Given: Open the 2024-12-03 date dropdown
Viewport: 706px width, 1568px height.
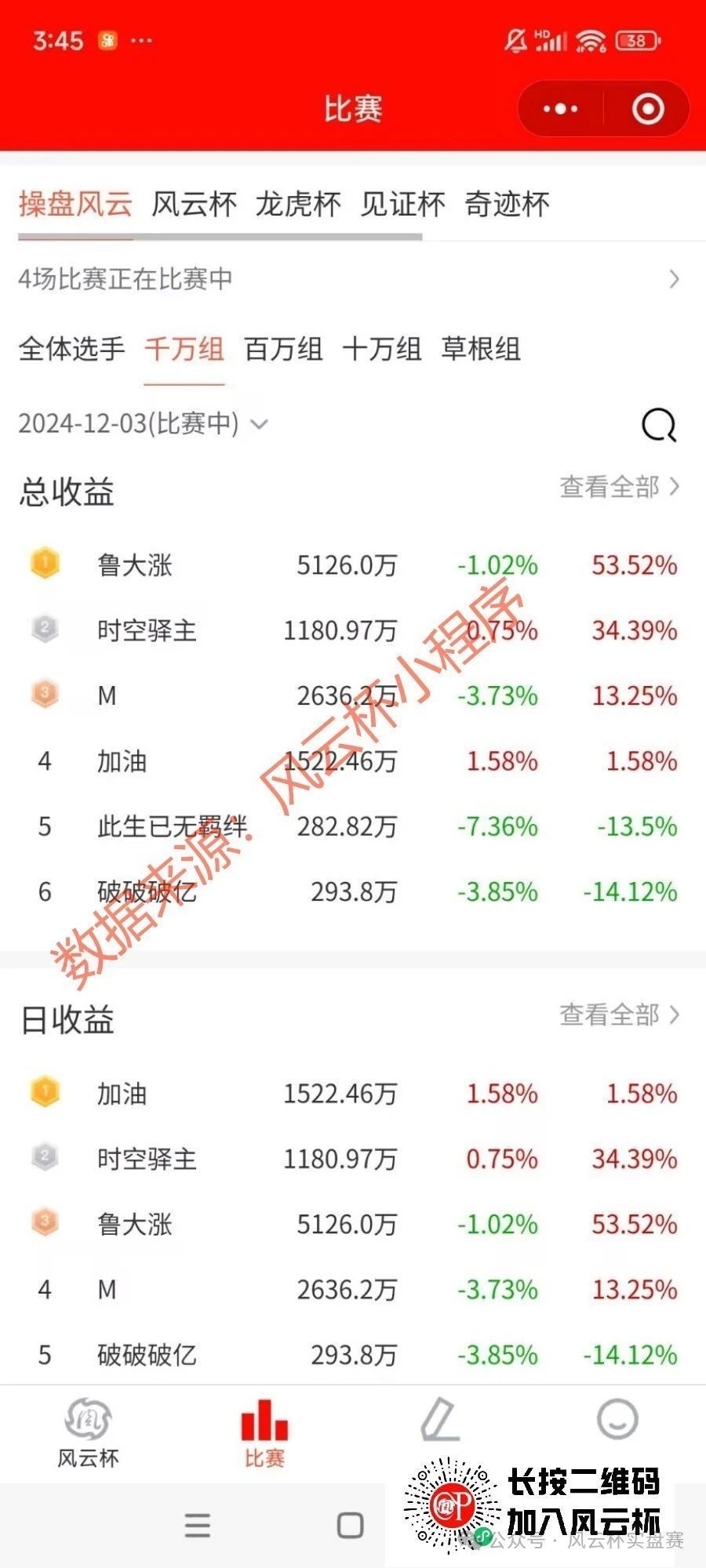Looking at the screenshot, I should tap(143, 424).
